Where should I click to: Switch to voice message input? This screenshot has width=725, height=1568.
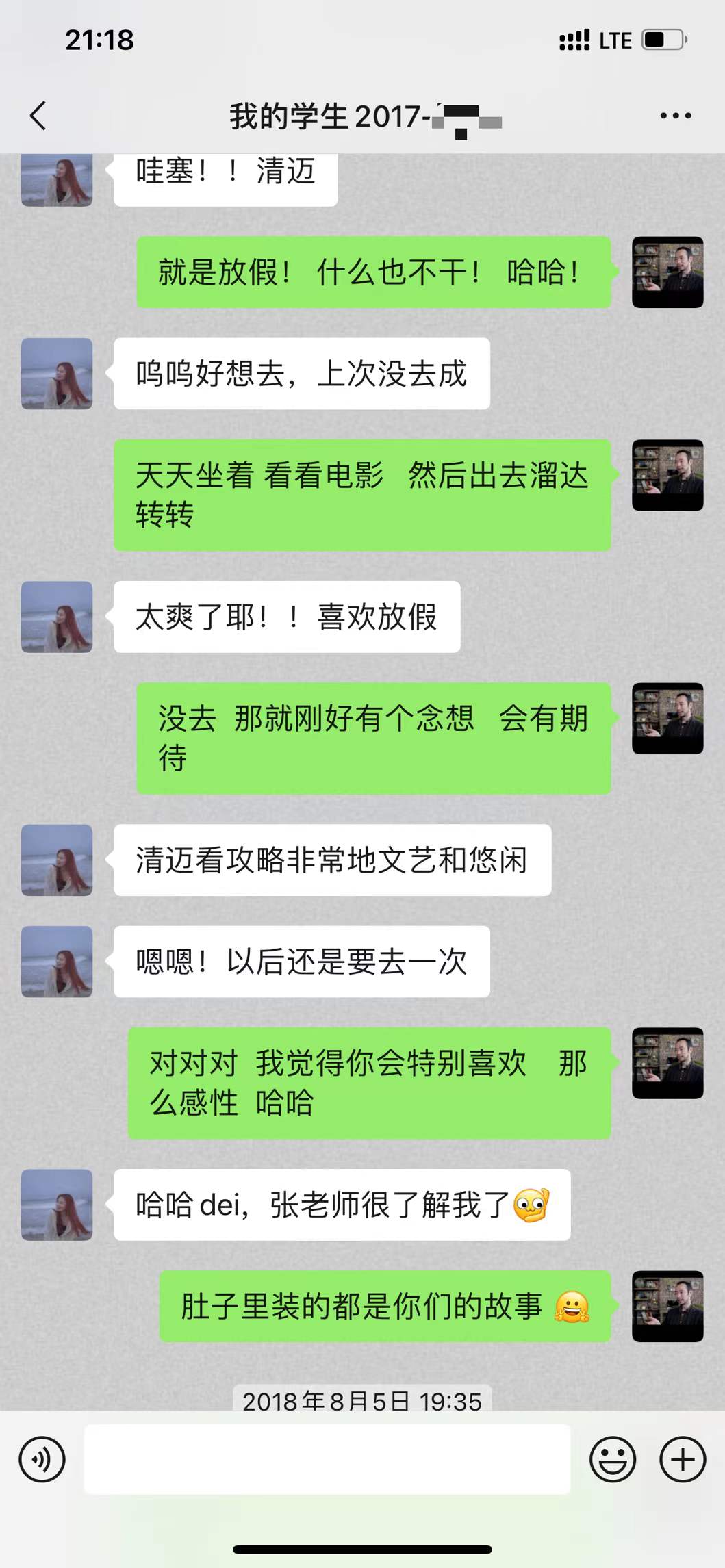click(x=42, y=1459)
